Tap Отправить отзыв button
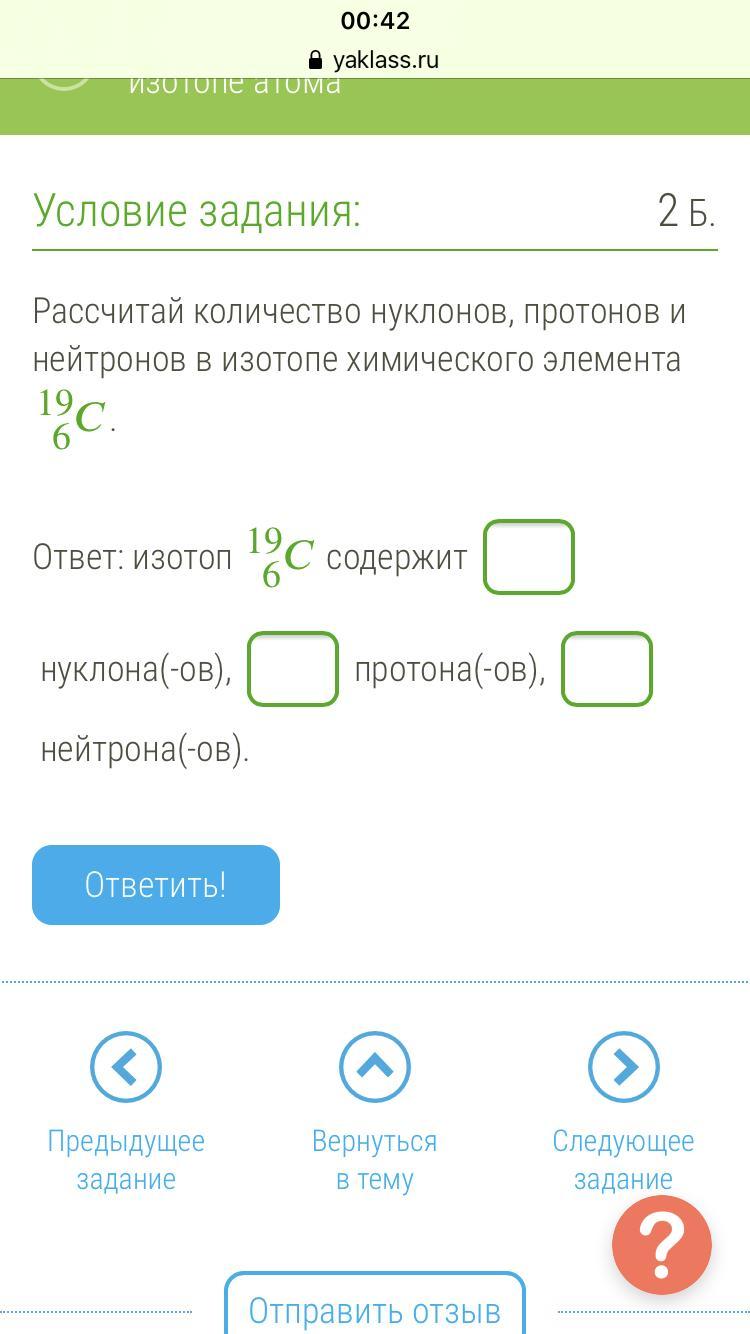 [x=374, y=1308]
